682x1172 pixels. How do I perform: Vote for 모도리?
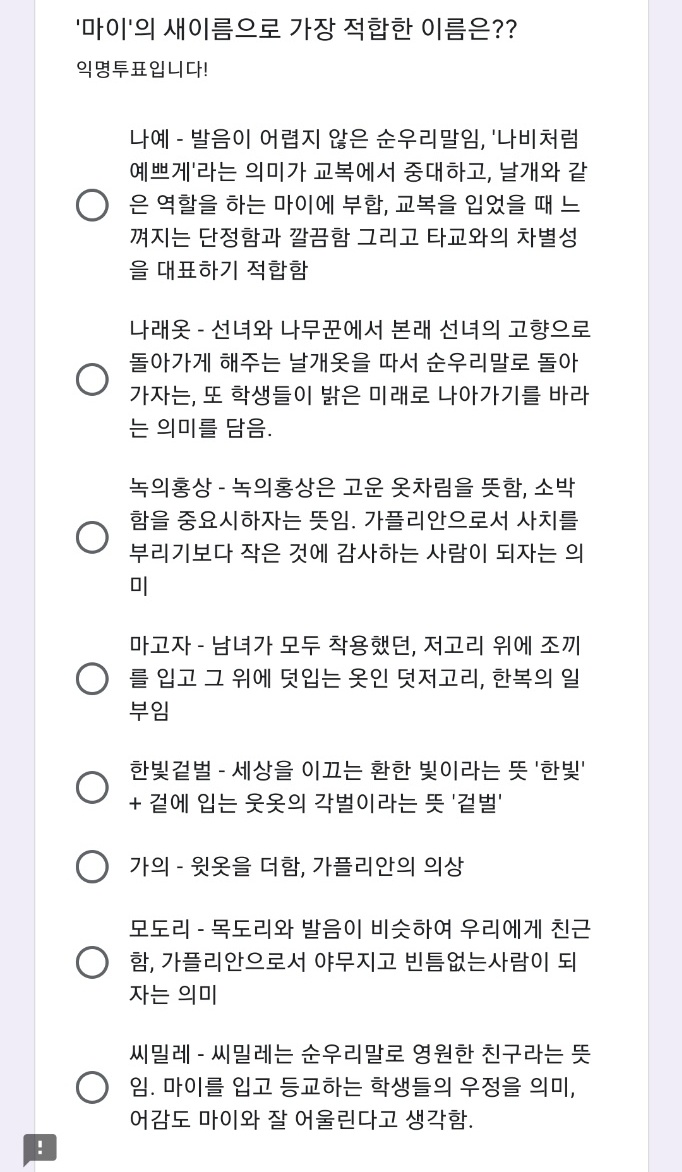92,962
